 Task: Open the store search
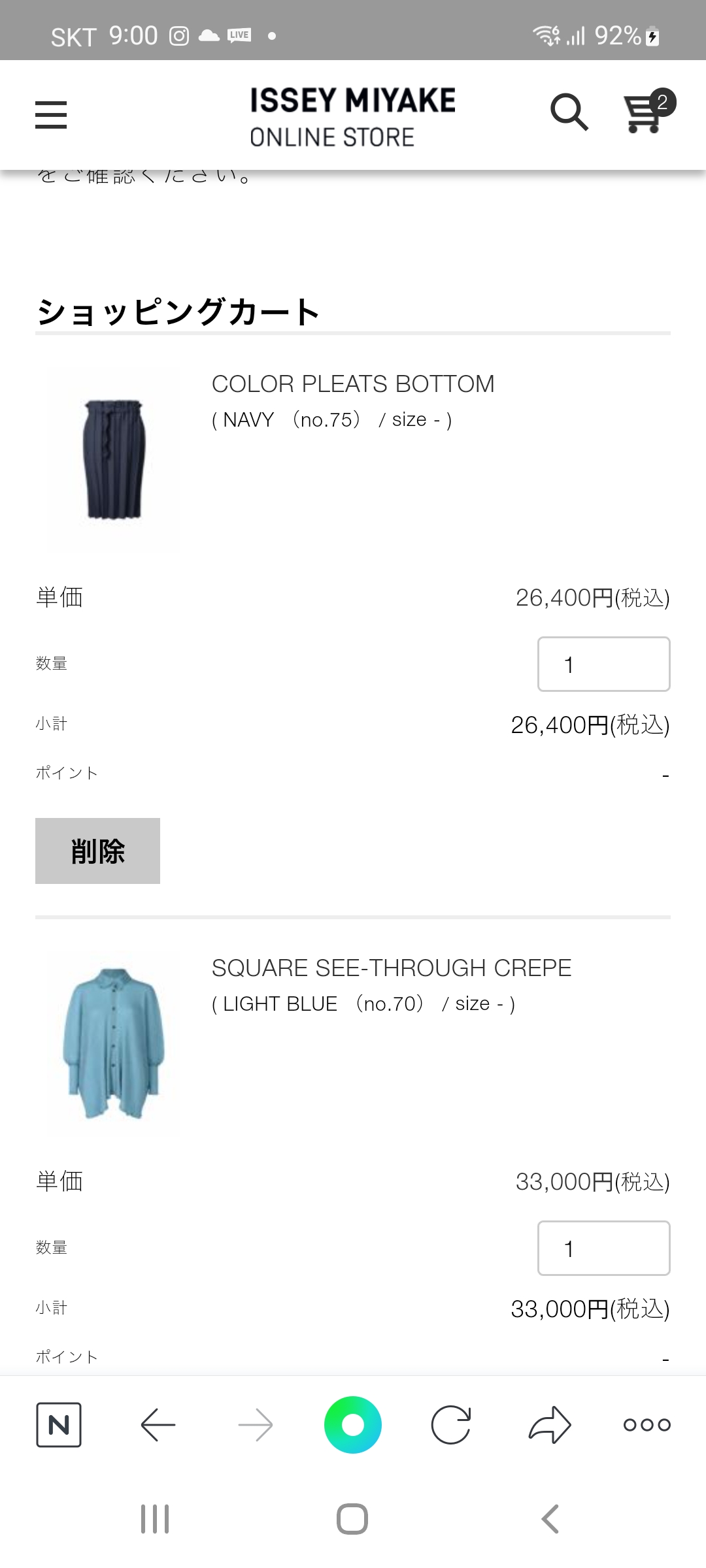pos(569,112)
